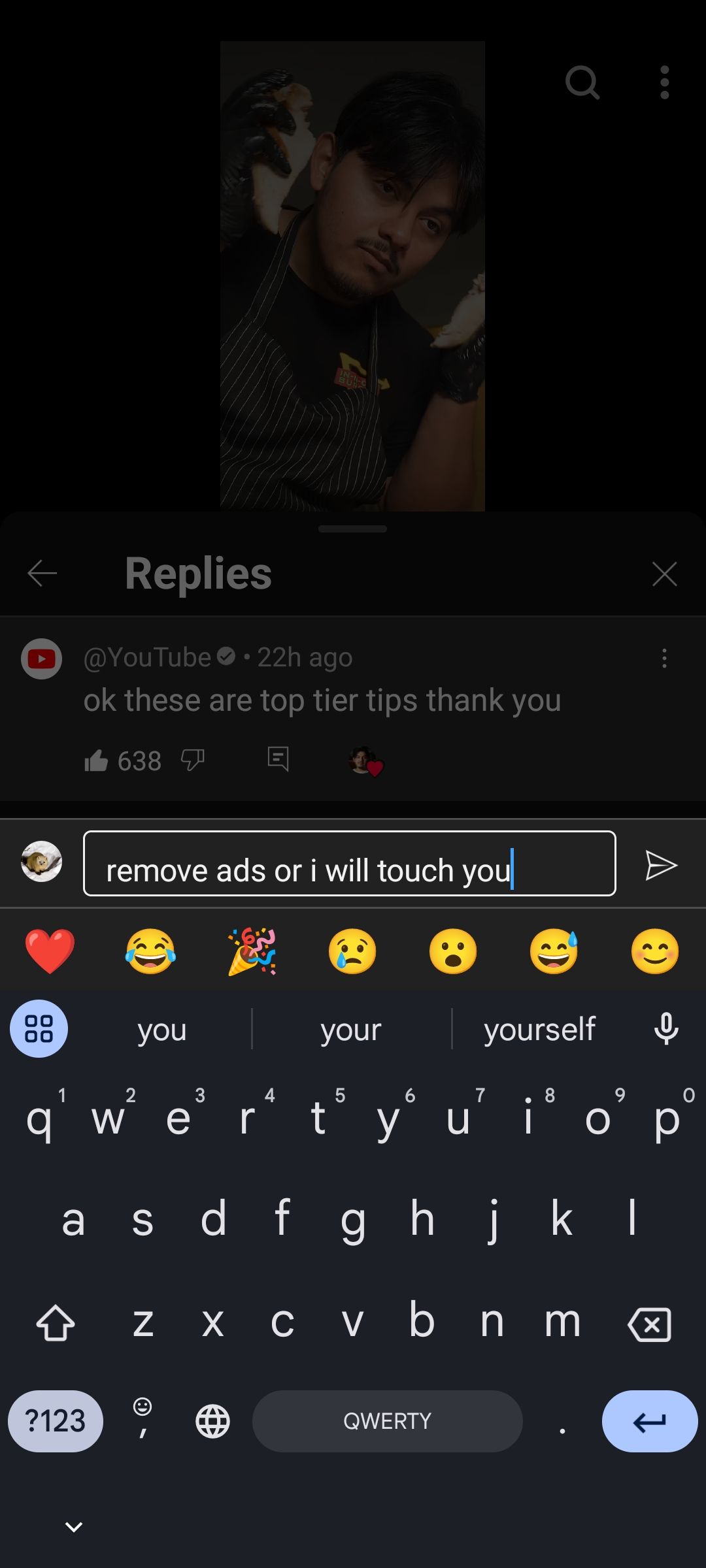
Task: Open options for the @YouTube comment
Action: (664, 658)
